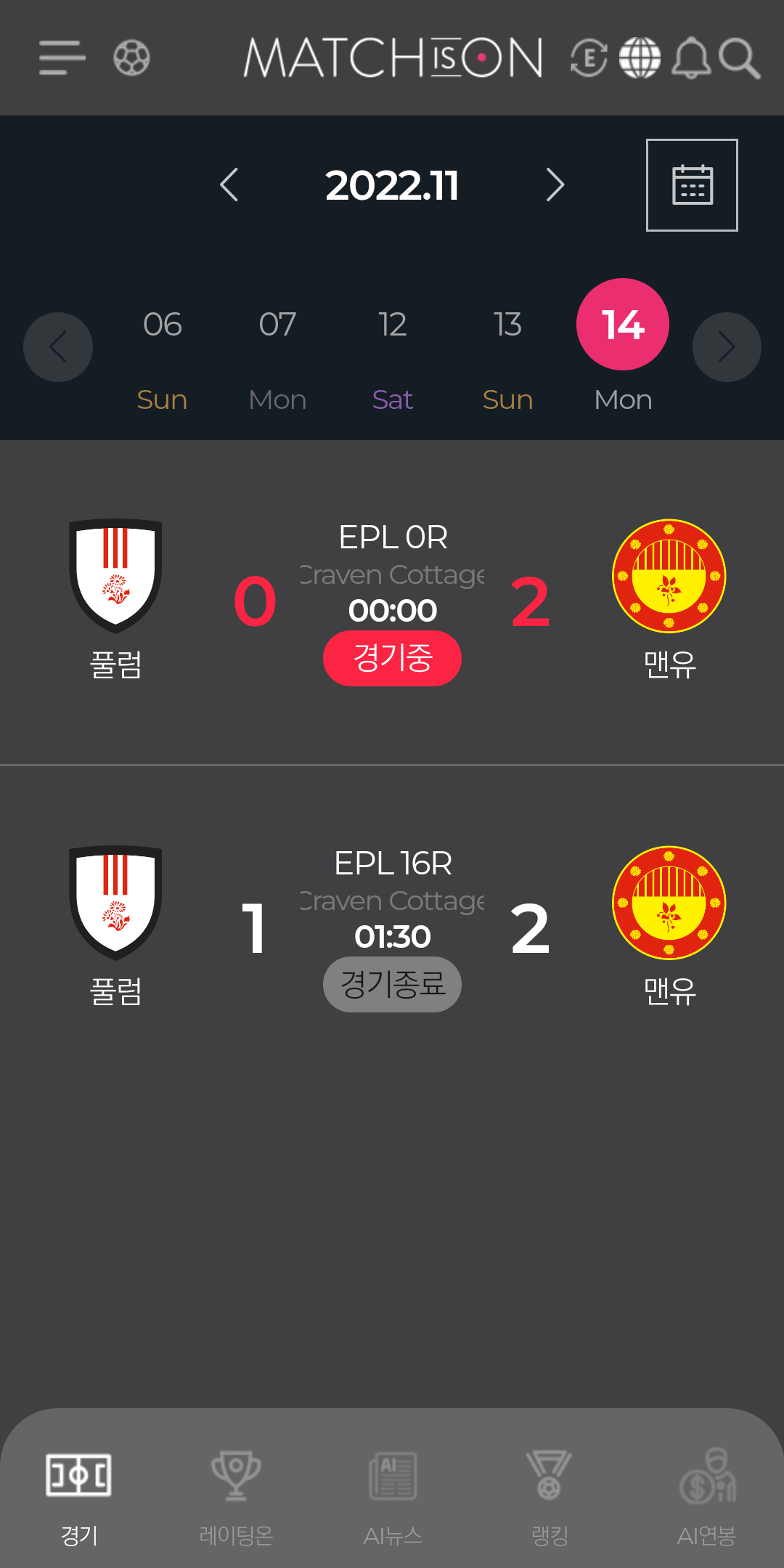Open the 랭킹 medal icon
This screenshot has height=1568, width=784.
point(549,1496)
